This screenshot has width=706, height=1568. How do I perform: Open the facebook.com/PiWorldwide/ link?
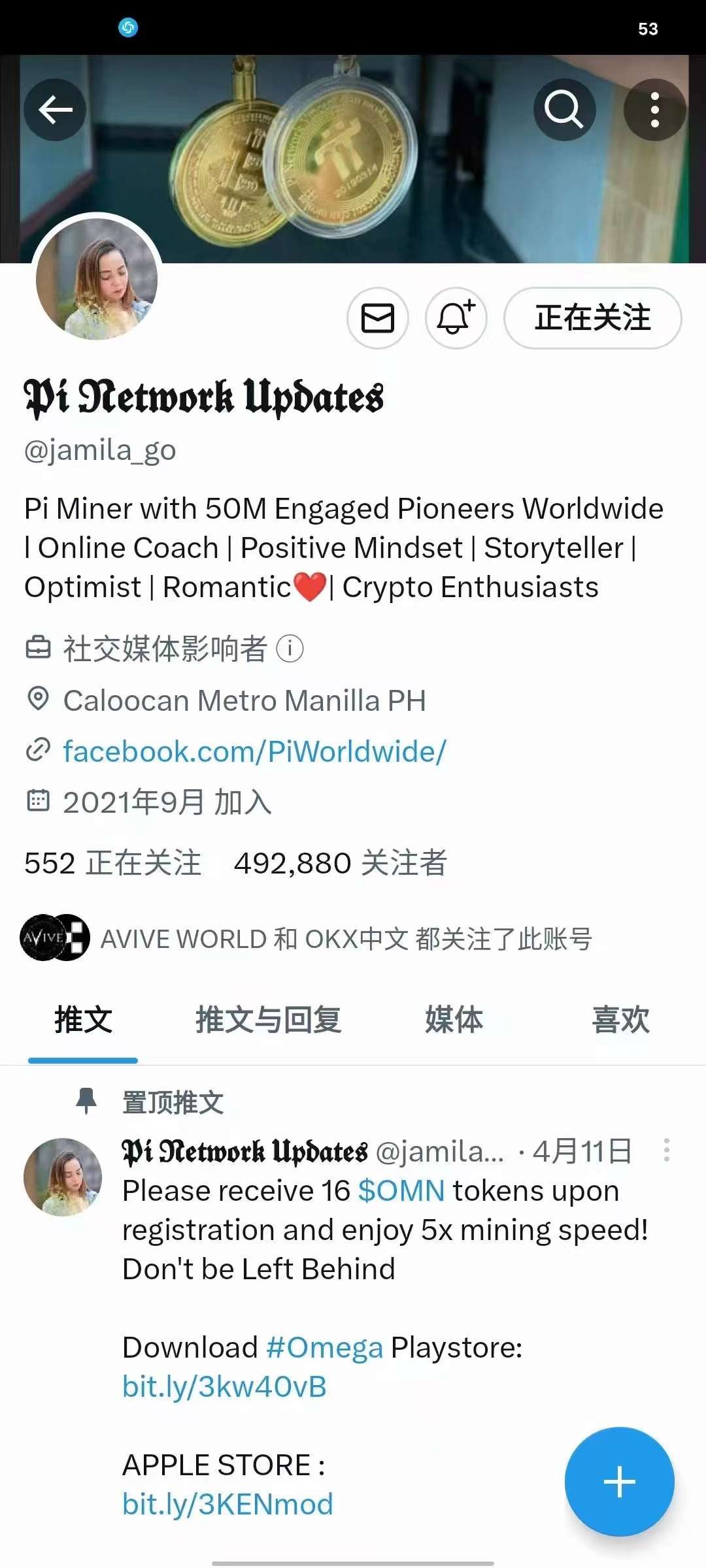tap(254, 751)
